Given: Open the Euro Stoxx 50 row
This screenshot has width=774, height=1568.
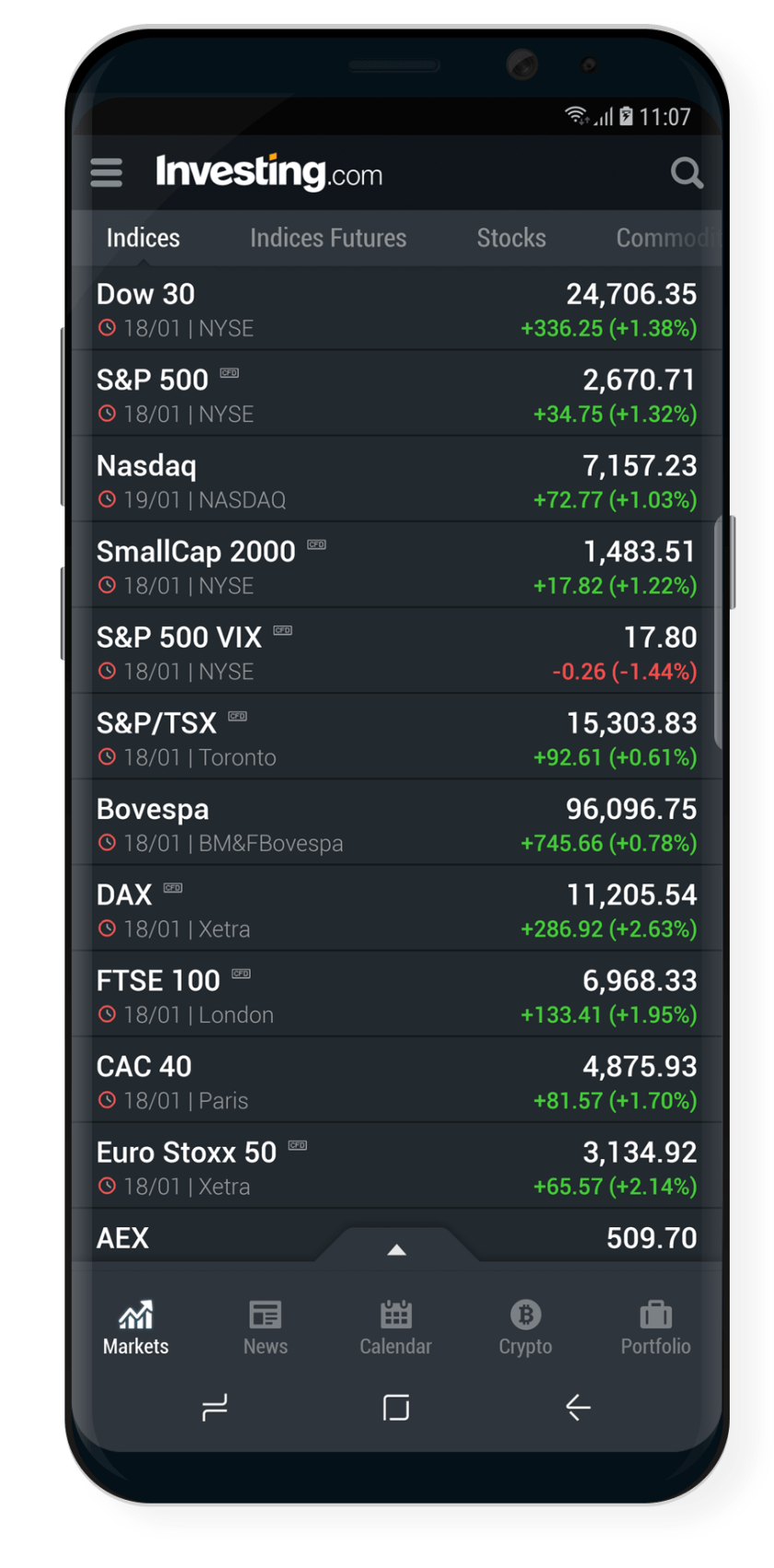Looking at the screenshot, I should [x=396, y=1166].
